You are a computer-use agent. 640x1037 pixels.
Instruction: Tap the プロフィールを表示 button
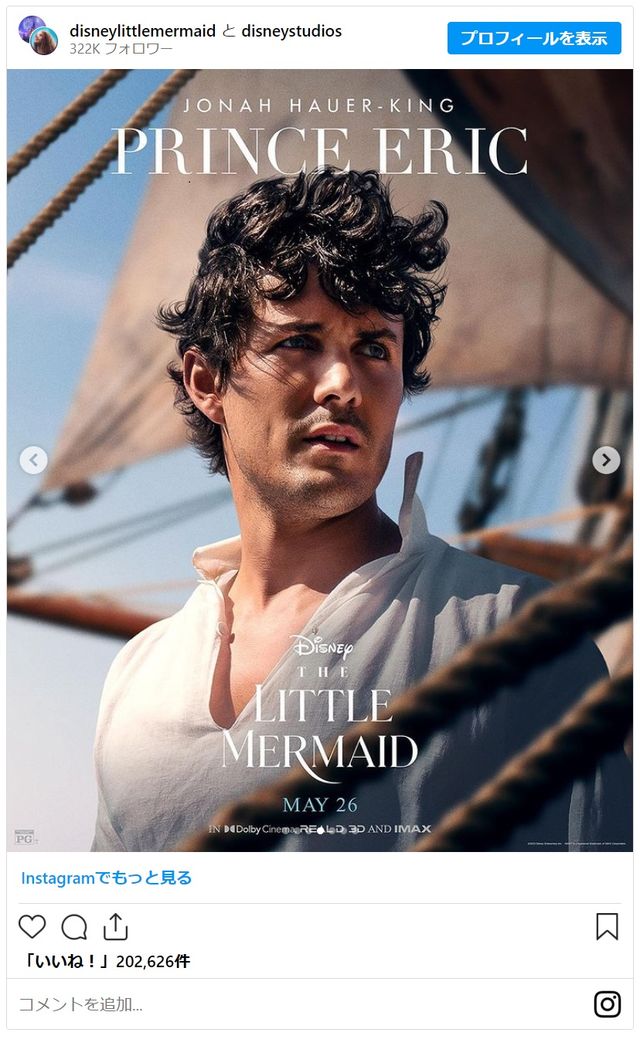pos(534,39)
